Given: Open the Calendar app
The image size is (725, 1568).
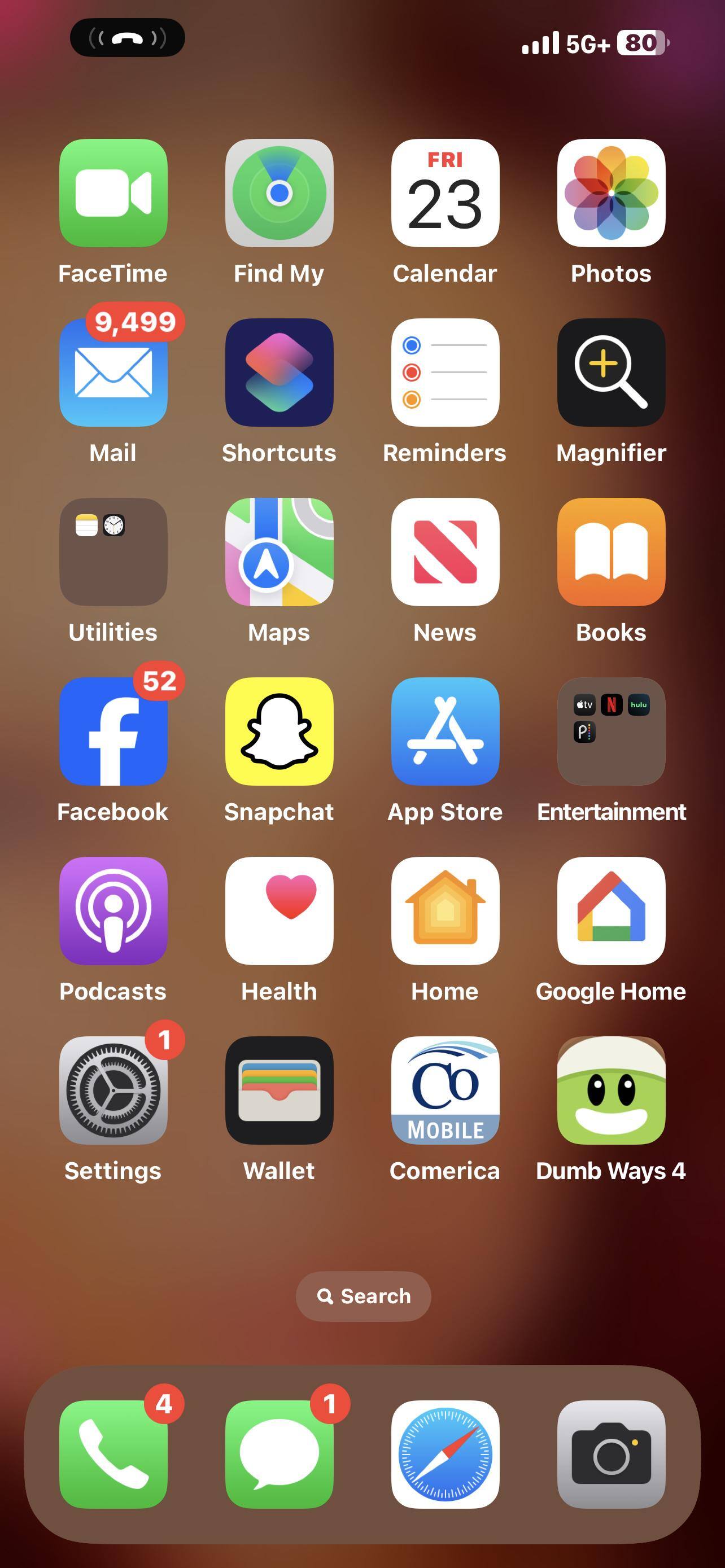Looking at the screenshot, I should point(445,193).
